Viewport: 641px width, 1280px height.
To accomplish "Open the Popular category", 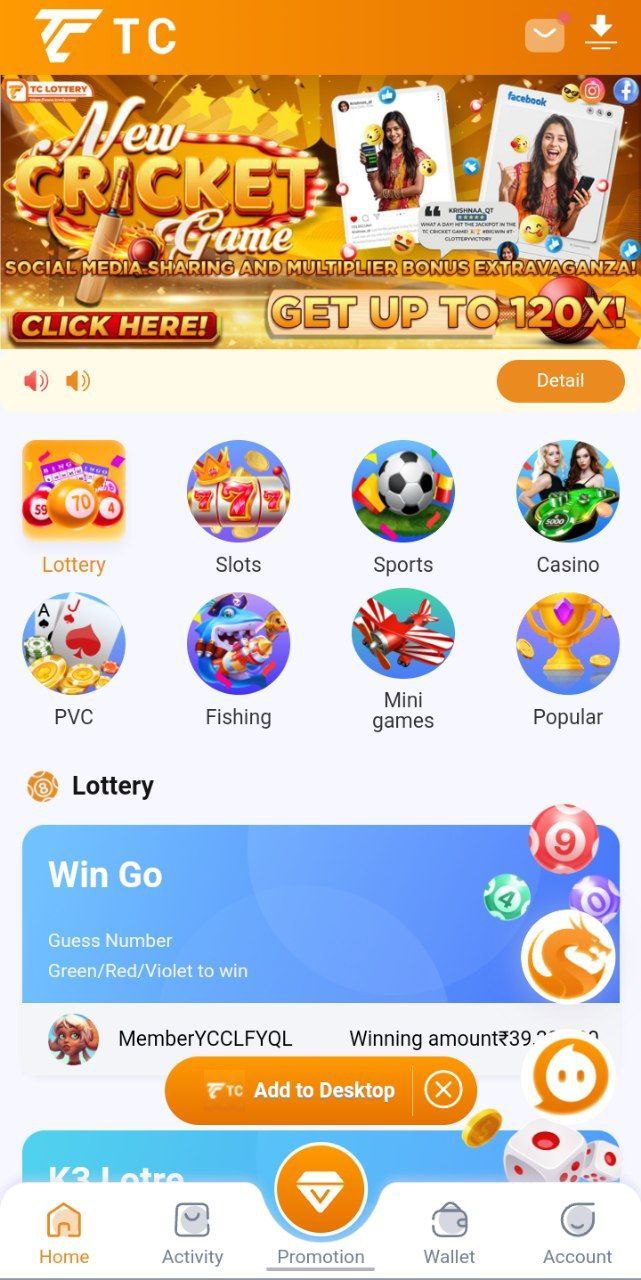I will point(567,660).
